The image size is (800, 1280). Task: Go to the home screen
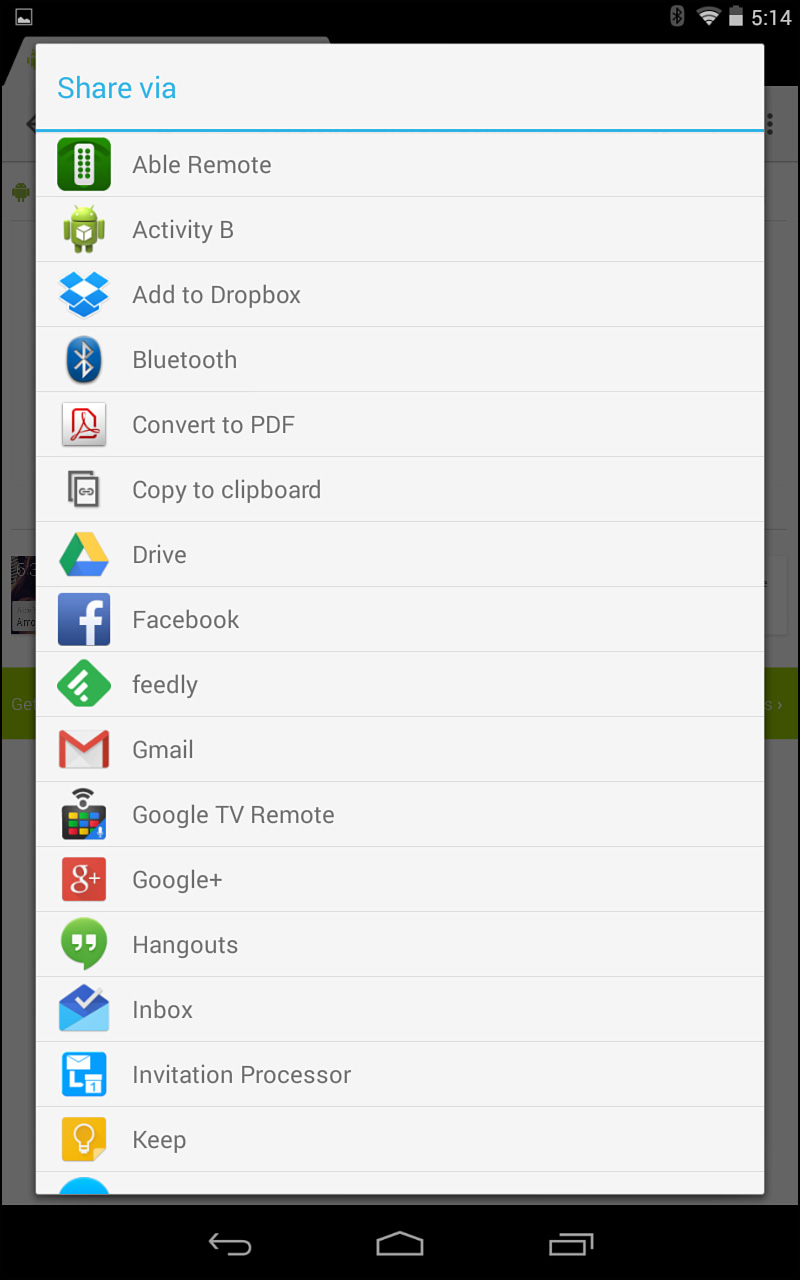tap(400, 1244)
